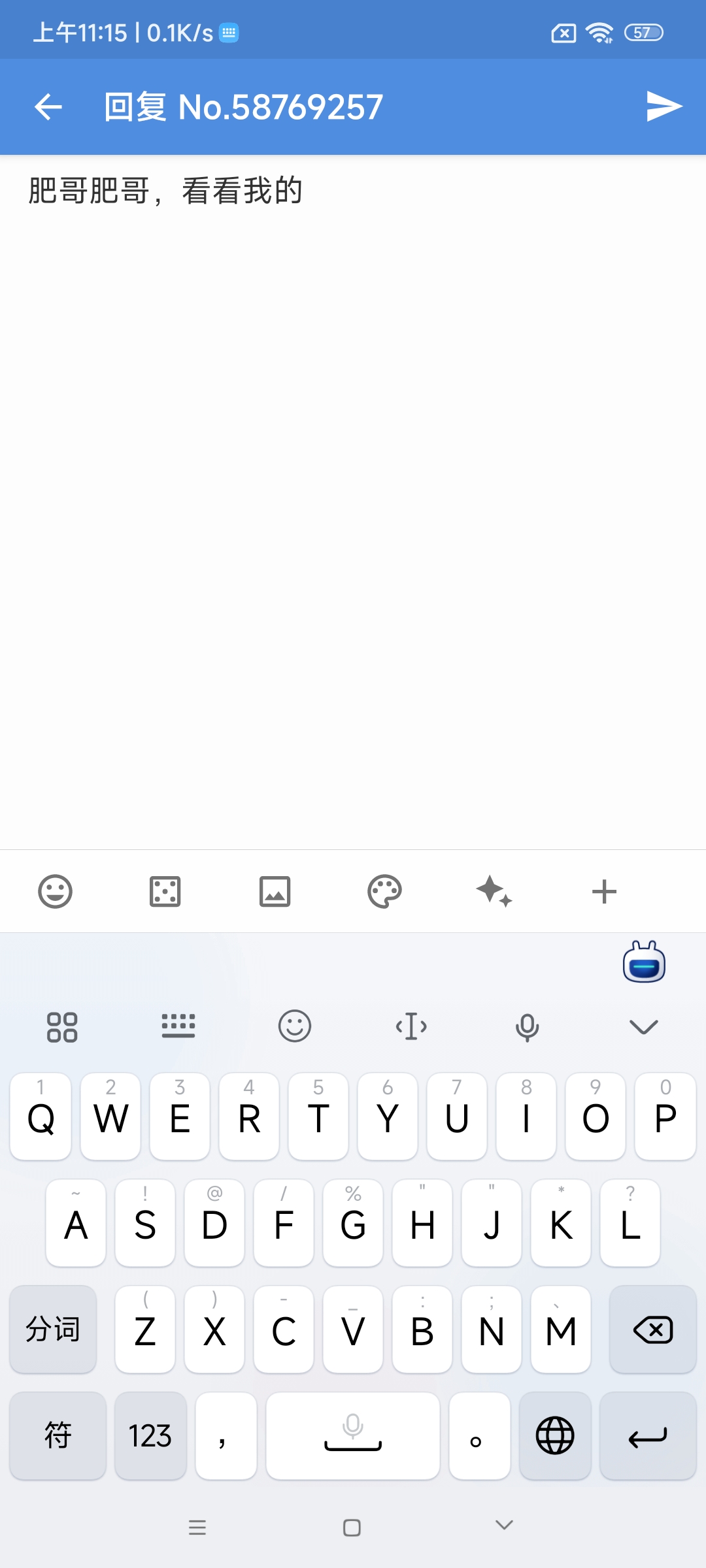Go back from the reply screen
The image size is (706, 1568).
tap(48, 107)
